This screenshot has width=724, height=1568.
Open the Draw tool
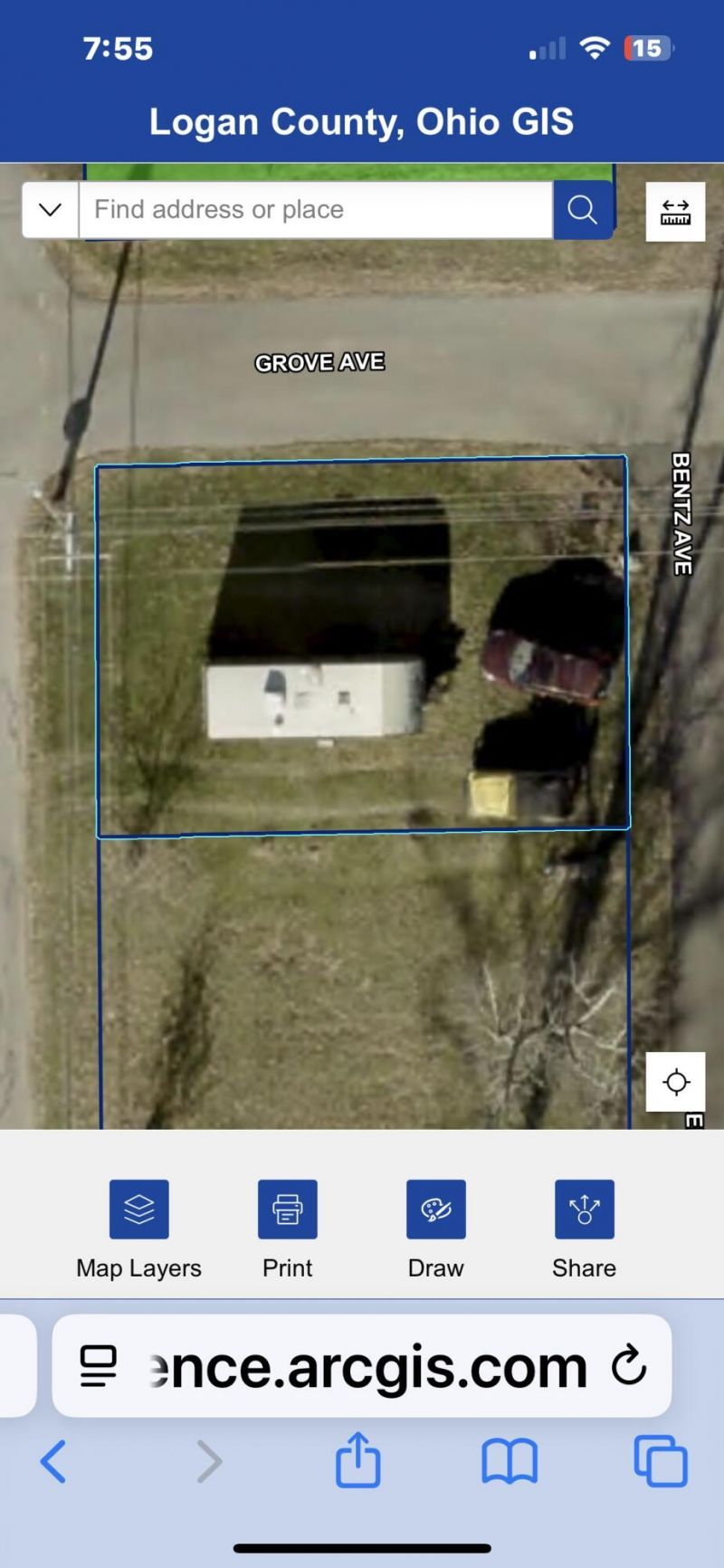436,1209
